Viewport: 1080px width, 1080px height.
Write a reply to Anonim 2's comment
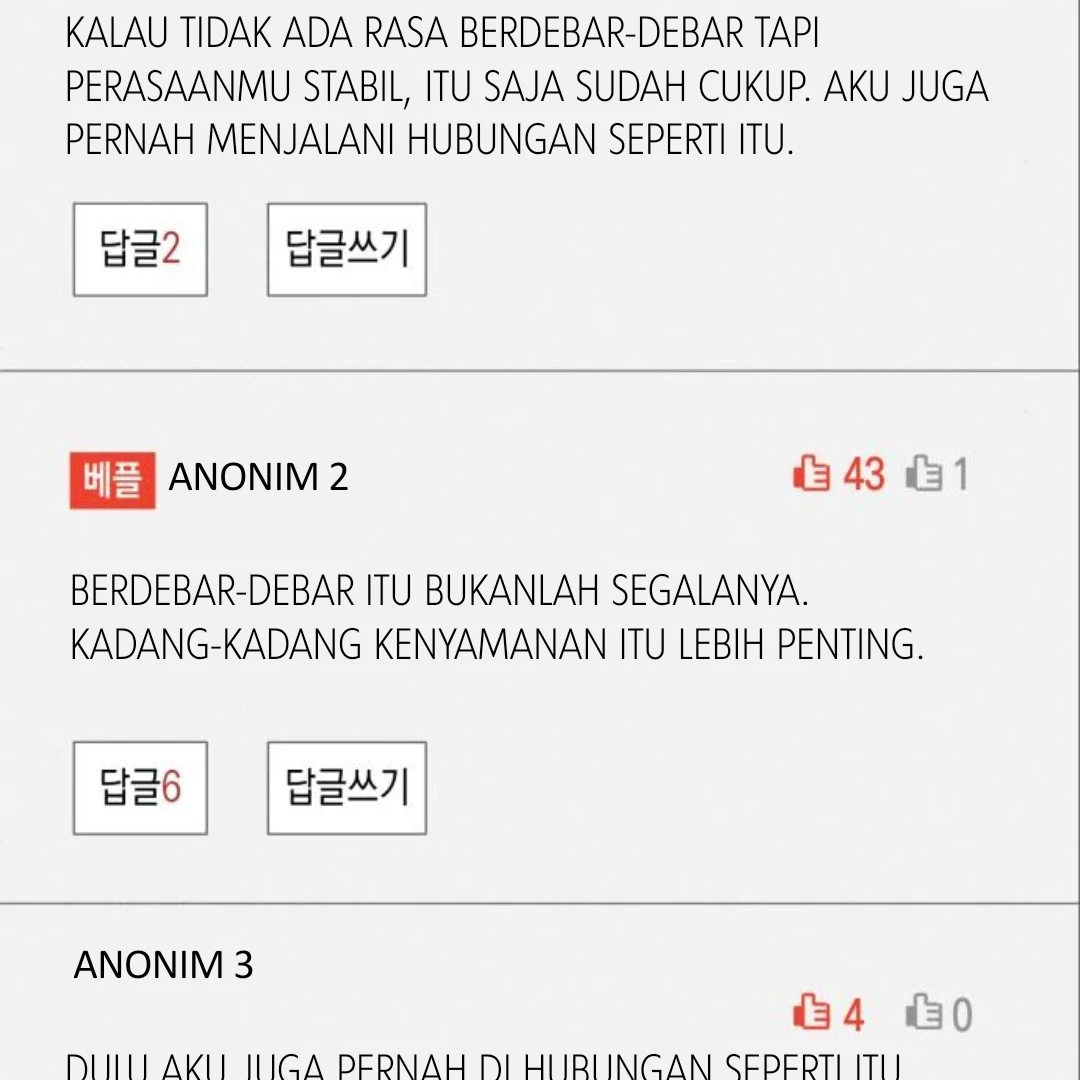pos(346,787)
